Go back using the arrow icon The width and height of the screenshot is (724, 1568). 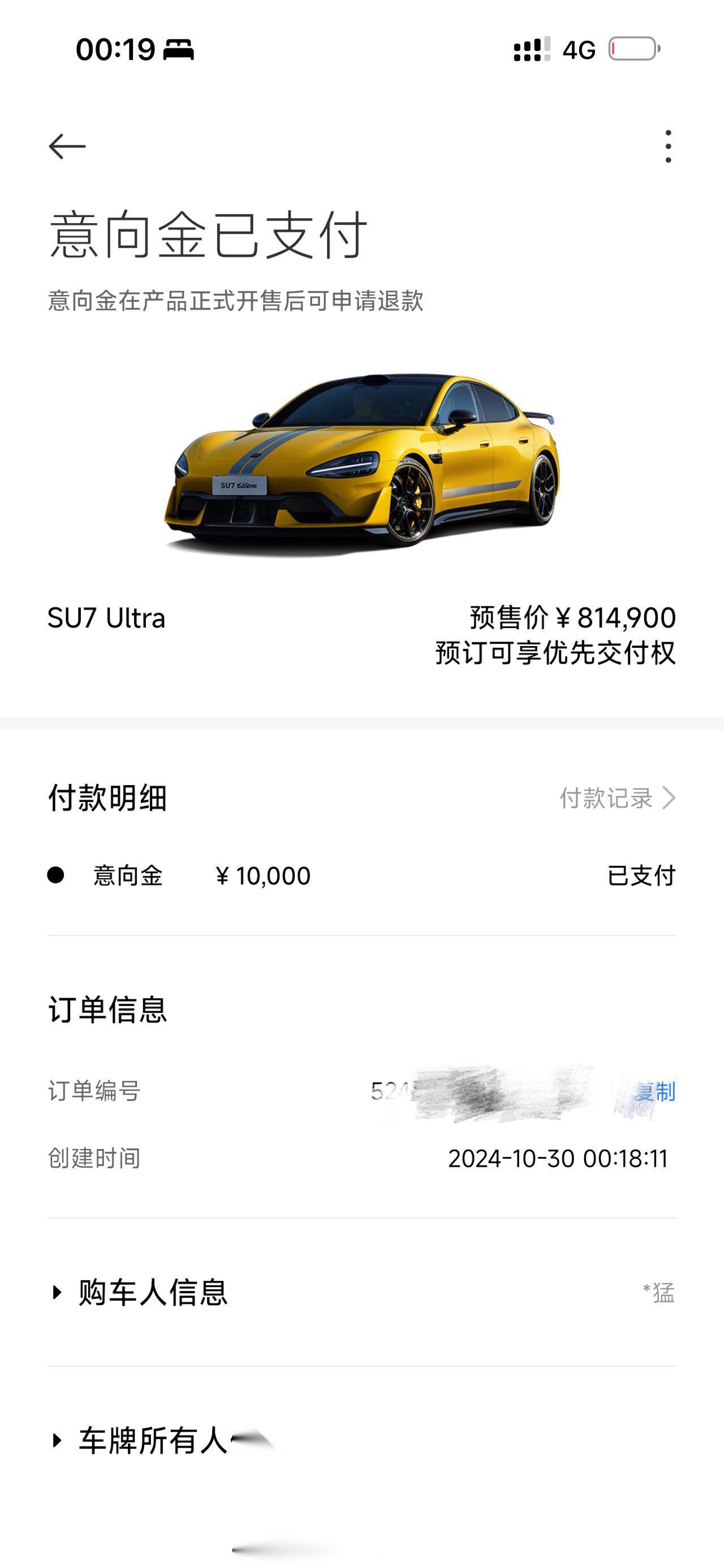pyautogui.click(x=67, y=147)
